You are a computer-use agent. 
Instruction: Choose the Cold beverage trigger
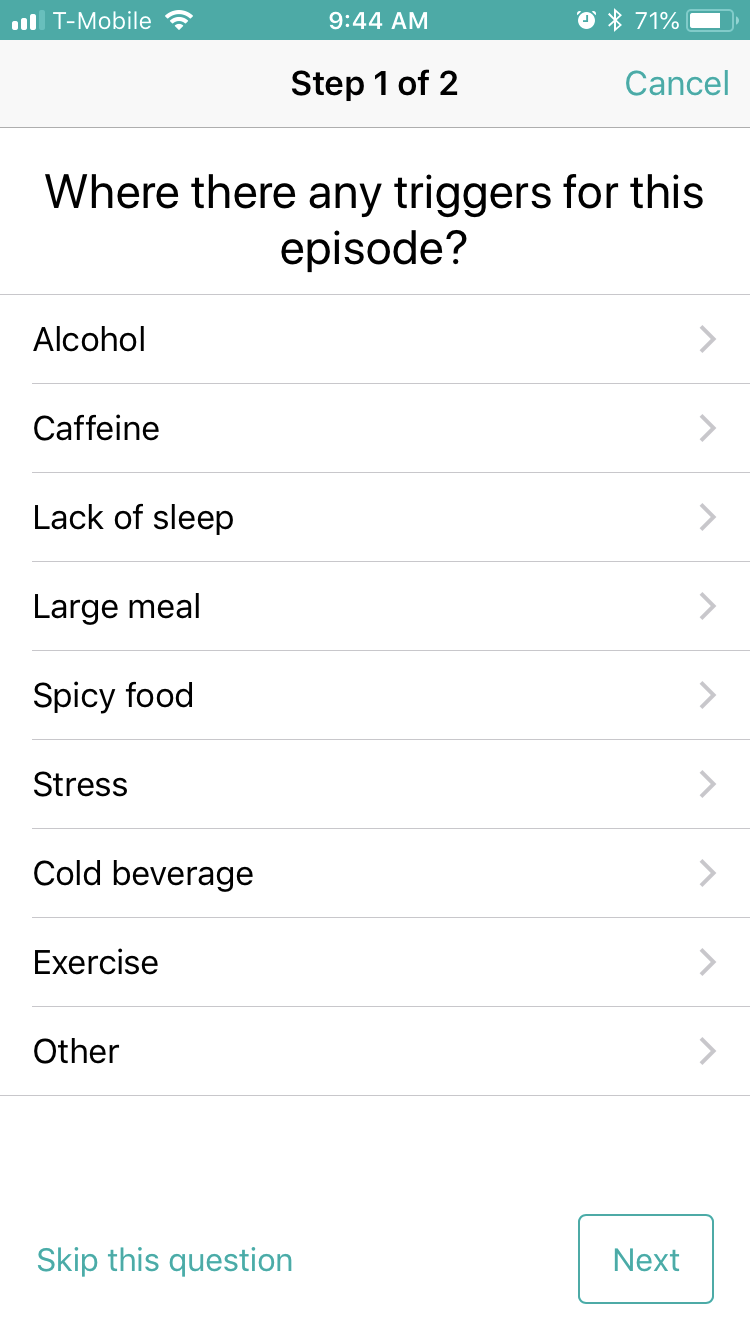click(x=375, y=874)
